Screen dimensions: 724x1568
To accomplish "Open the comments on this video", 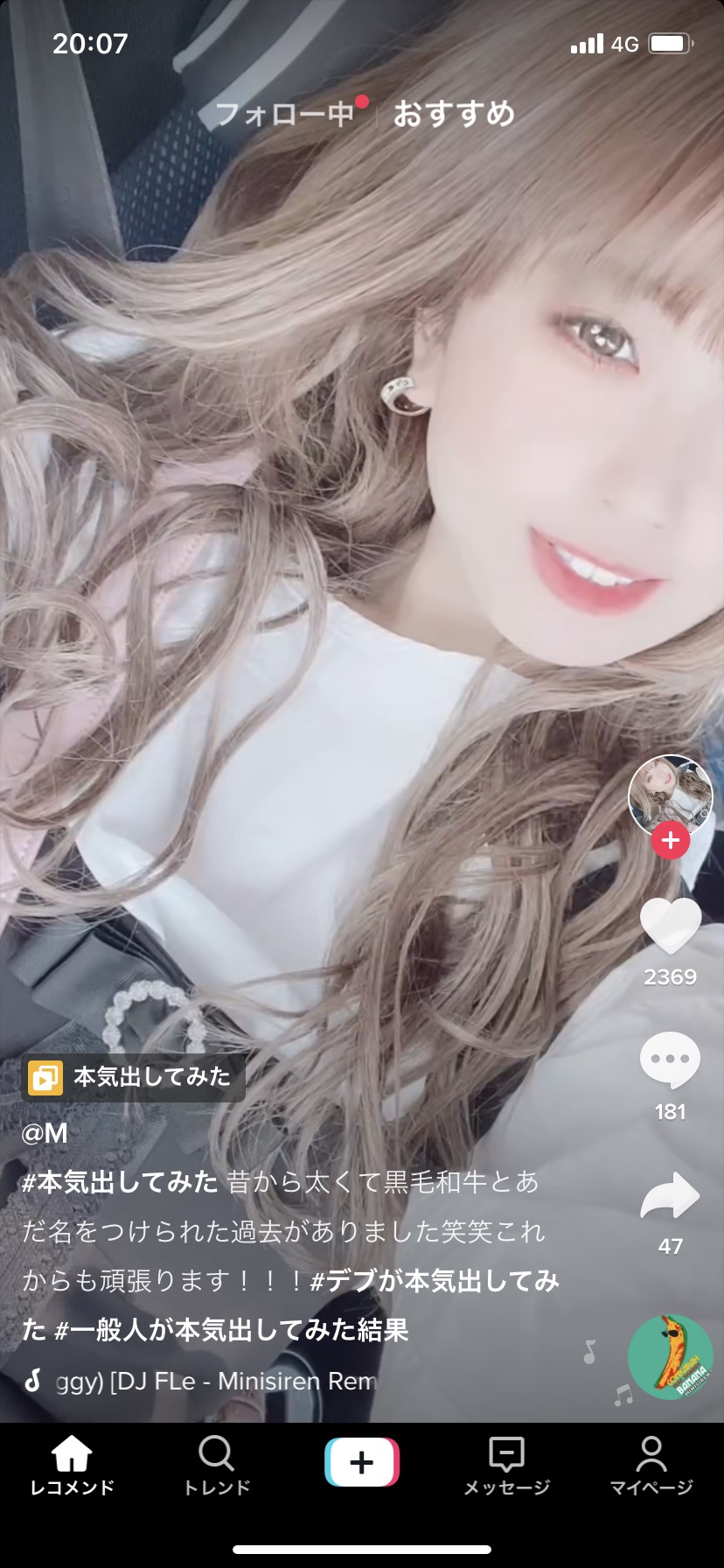I will point(671,1060).
